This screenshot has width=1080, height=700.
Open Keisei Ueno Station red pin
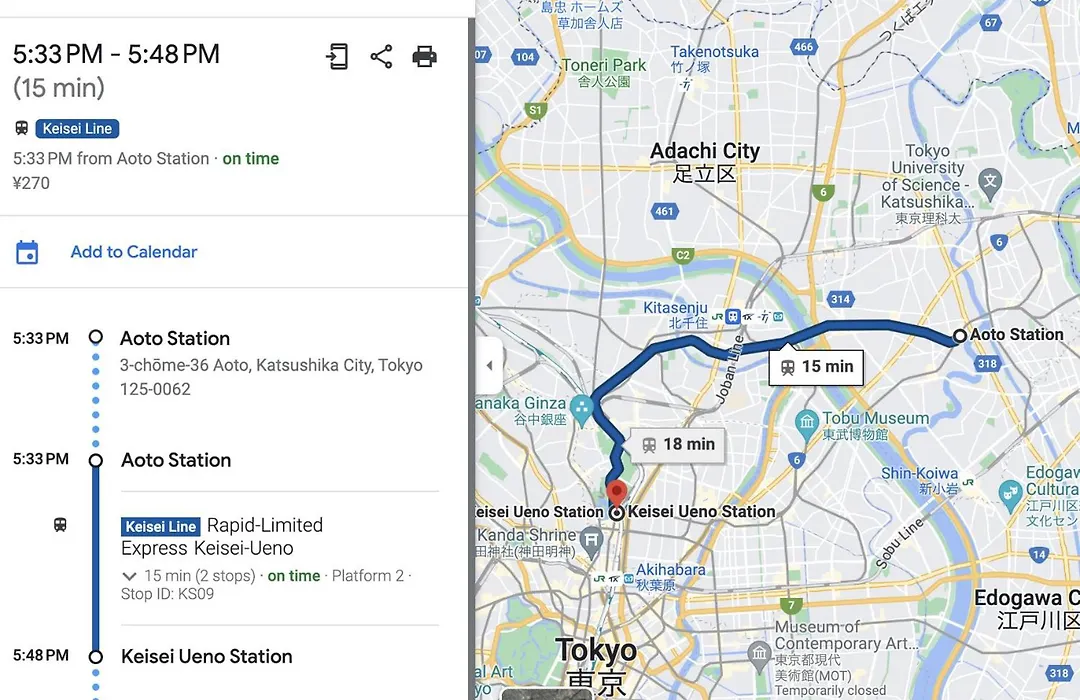coord(617,491)
